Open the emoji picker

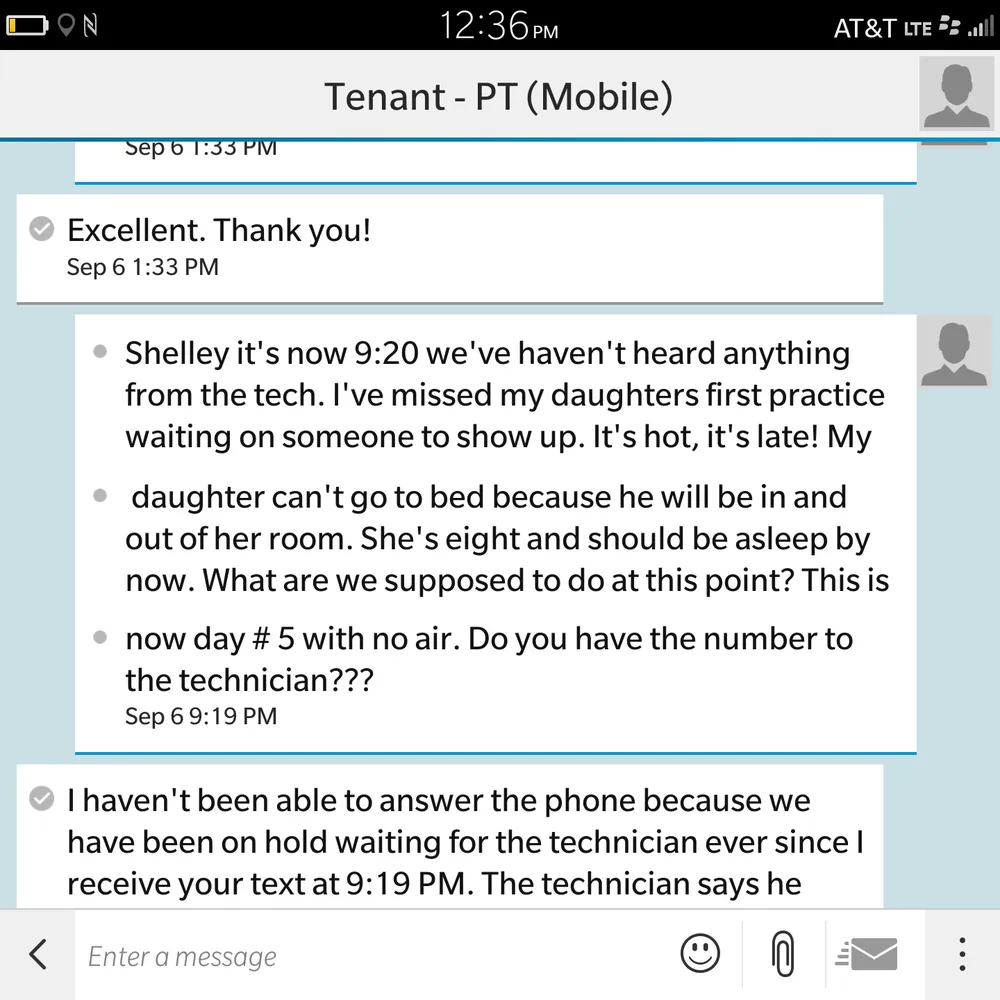tap(700, 954)
